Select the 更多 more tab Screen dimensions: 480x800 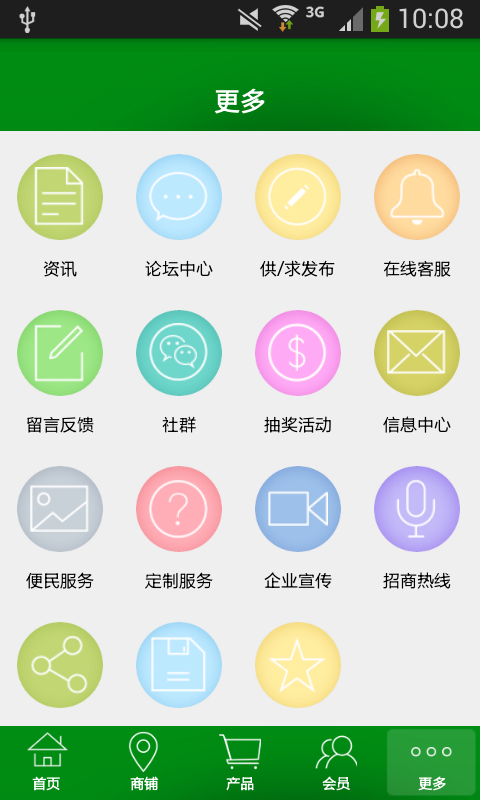(x=432, y=762)
